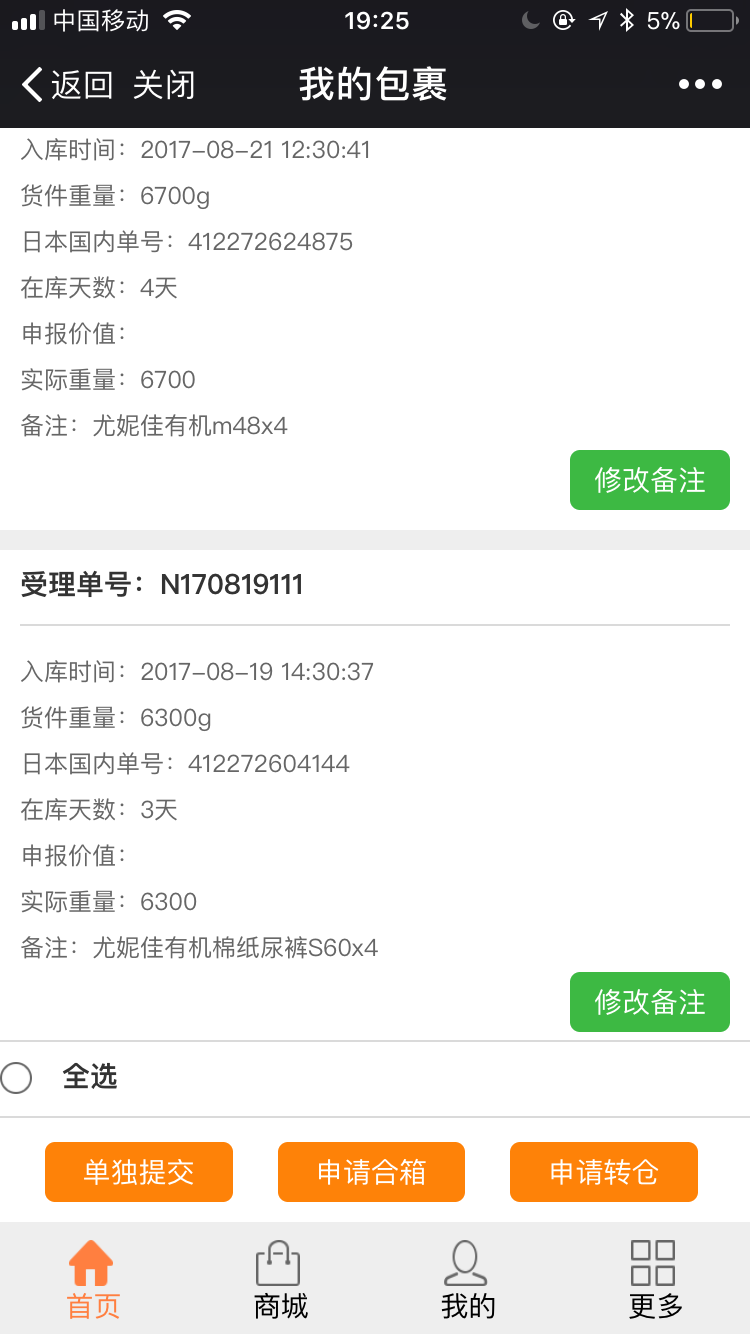
Task: Open the 更多 tab
Action: click(x=655, y=1279)
